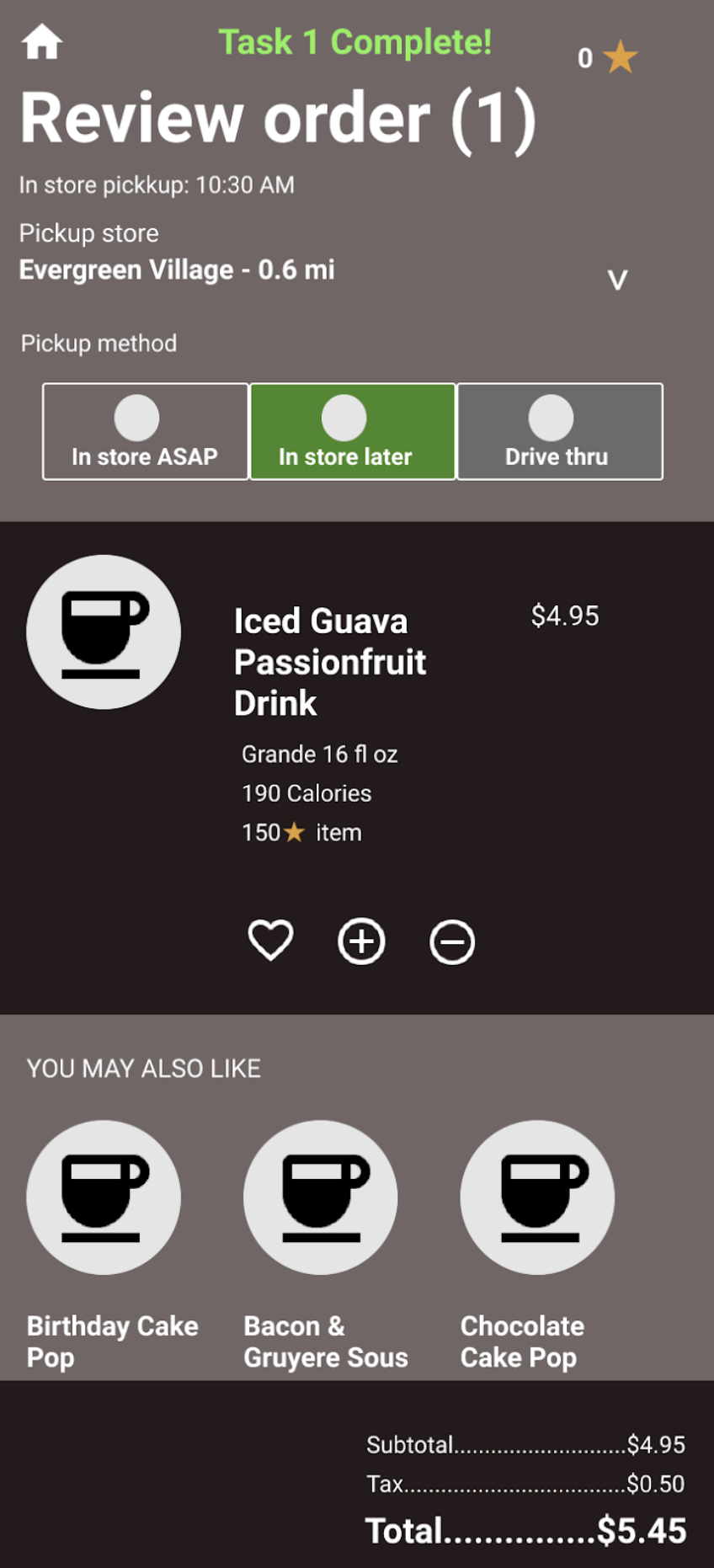Open the Bacon & Gruyere Sous suggestion
The height and width of the screenshot is (1568, 714).
click(x=321, y=1197)
